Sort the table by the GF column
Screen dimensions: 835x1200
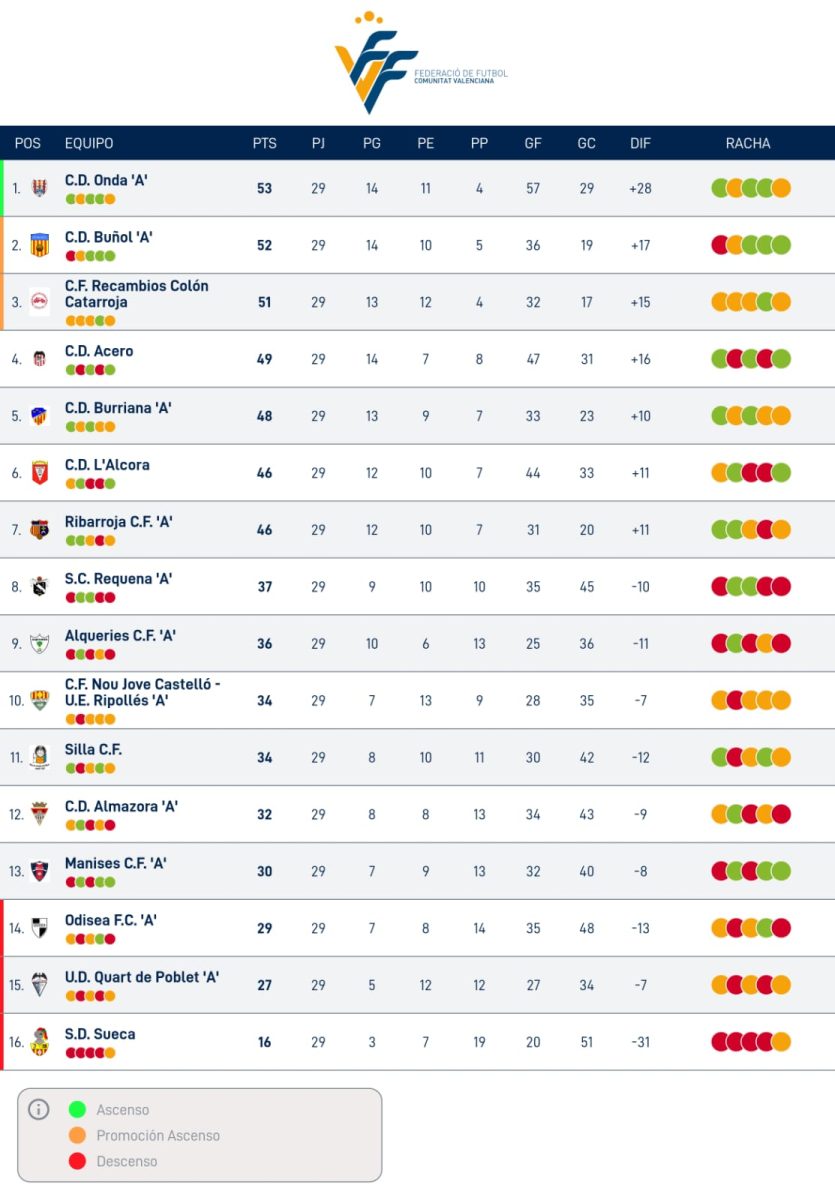click(x=533, y=143)
